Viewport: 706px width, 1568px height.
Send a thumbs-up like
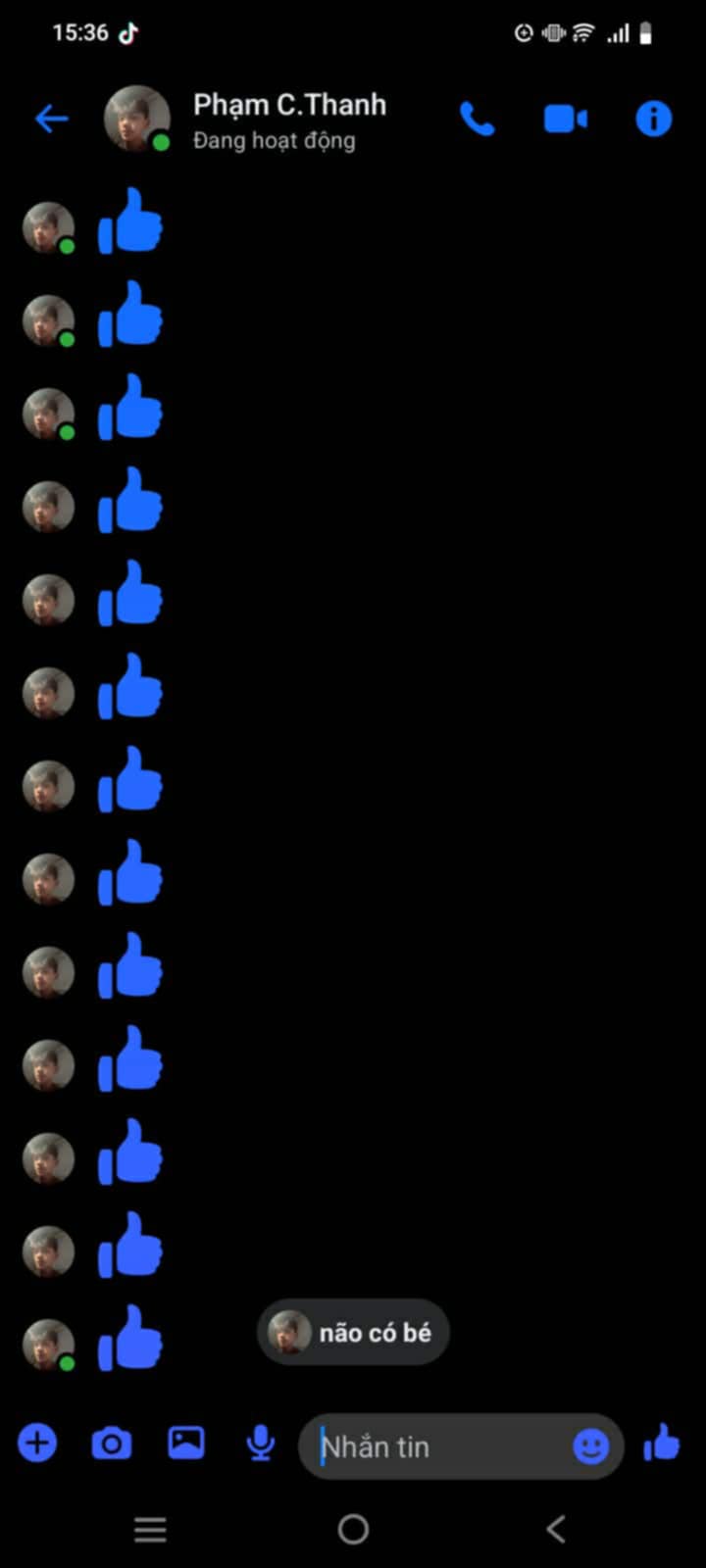(x=662, y=1443)
